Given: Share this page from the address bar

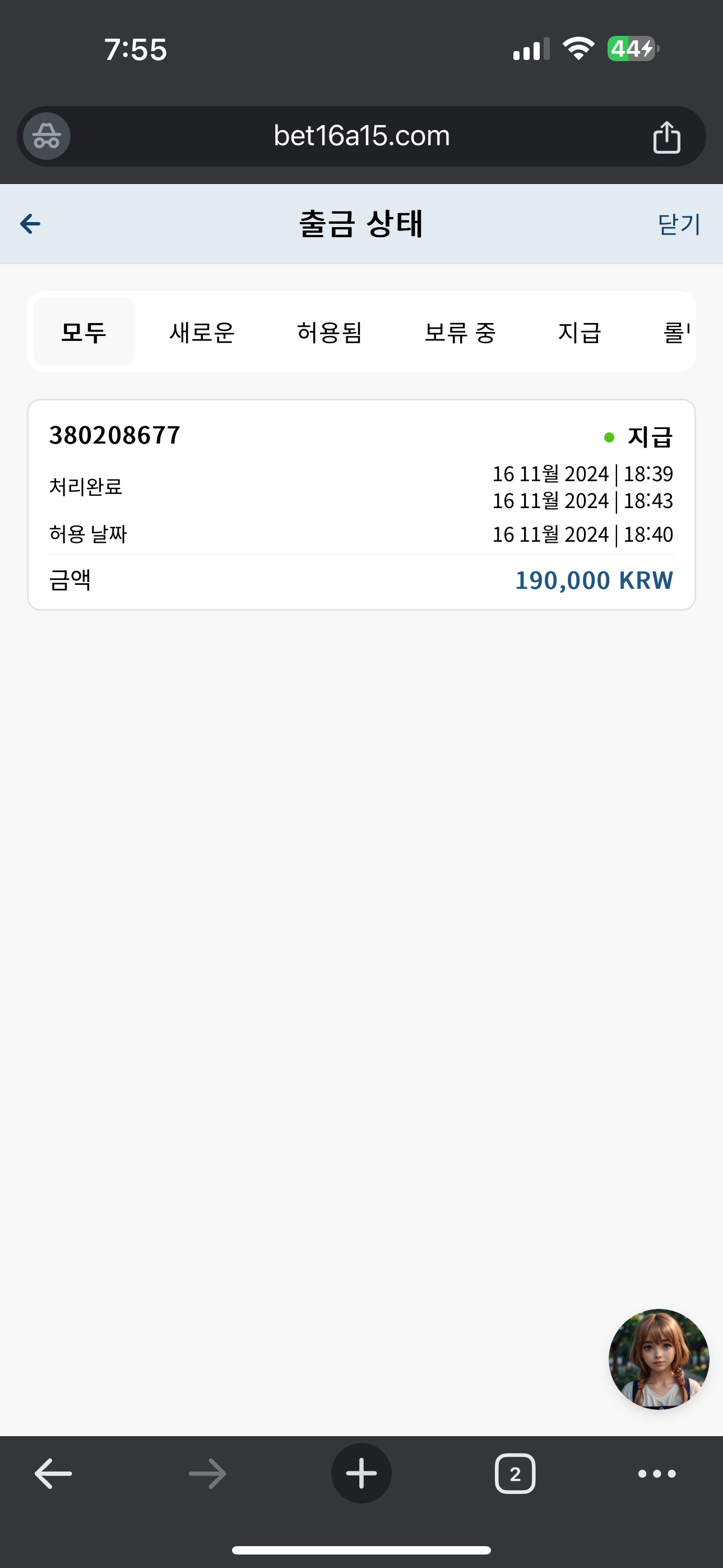Looking at the screenshot, I should pos(666,136).
